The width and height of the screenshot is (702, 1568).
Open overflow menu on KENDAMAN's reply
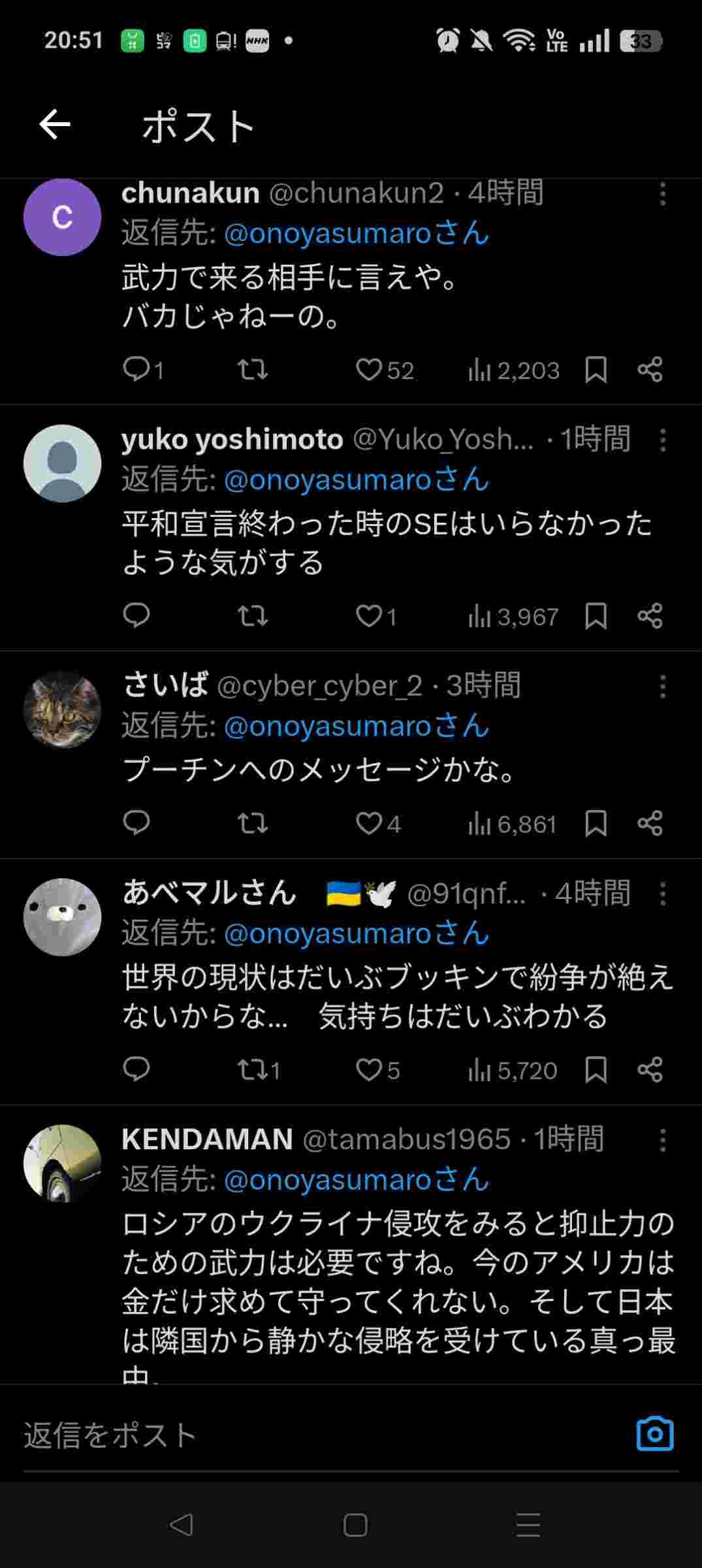662,1140
